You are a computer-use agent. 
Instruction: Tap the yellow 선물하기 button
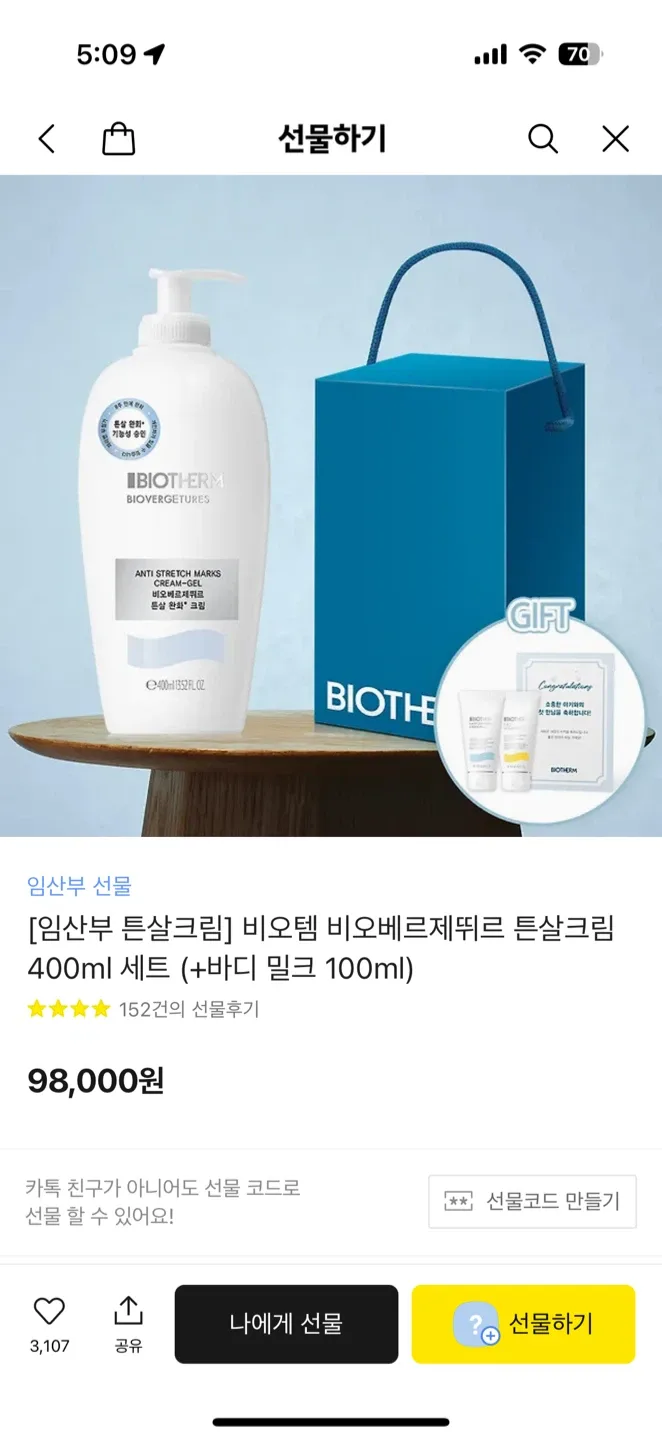click(523, 1324)
